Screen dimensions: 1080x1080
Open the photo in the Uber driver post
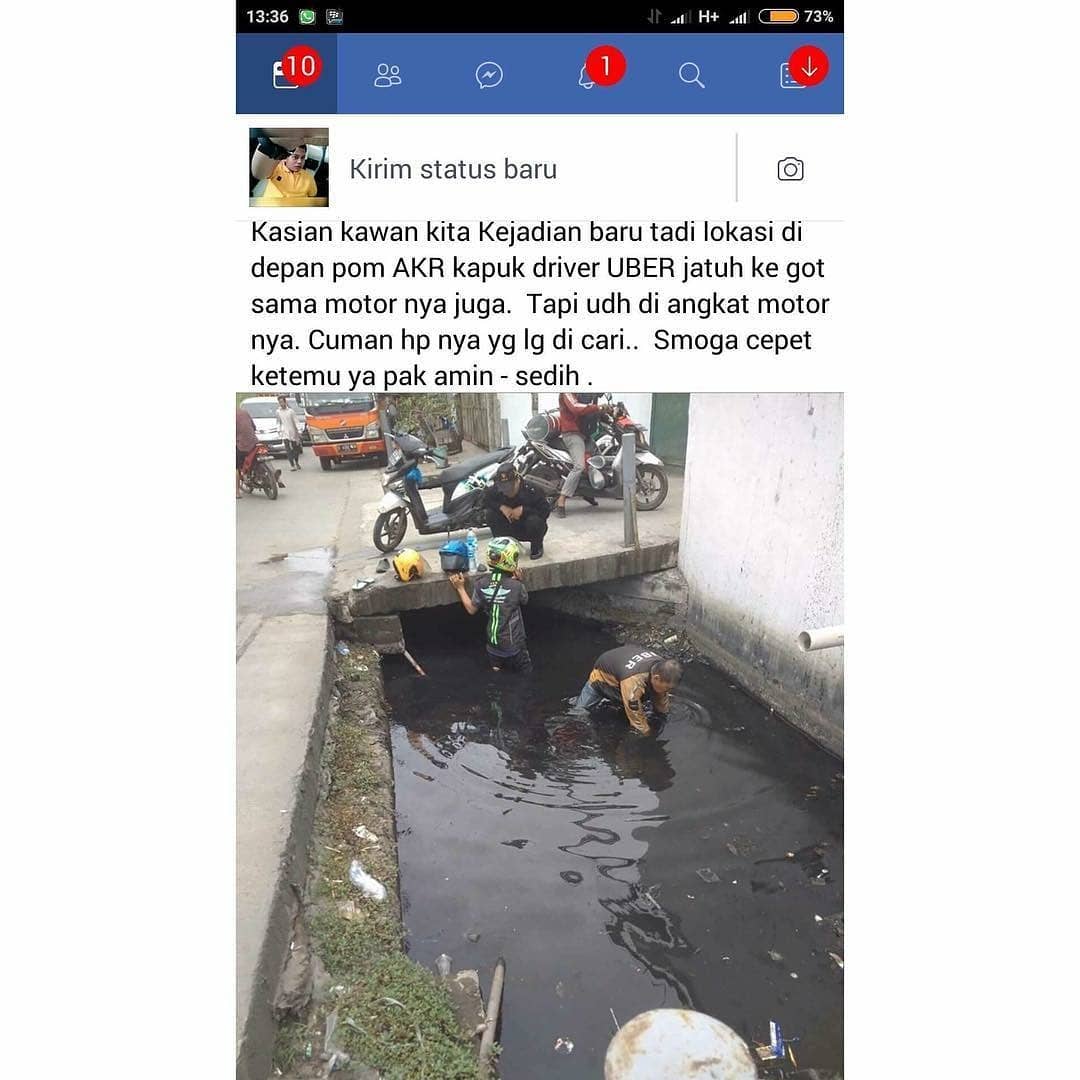tap(540, 735)
